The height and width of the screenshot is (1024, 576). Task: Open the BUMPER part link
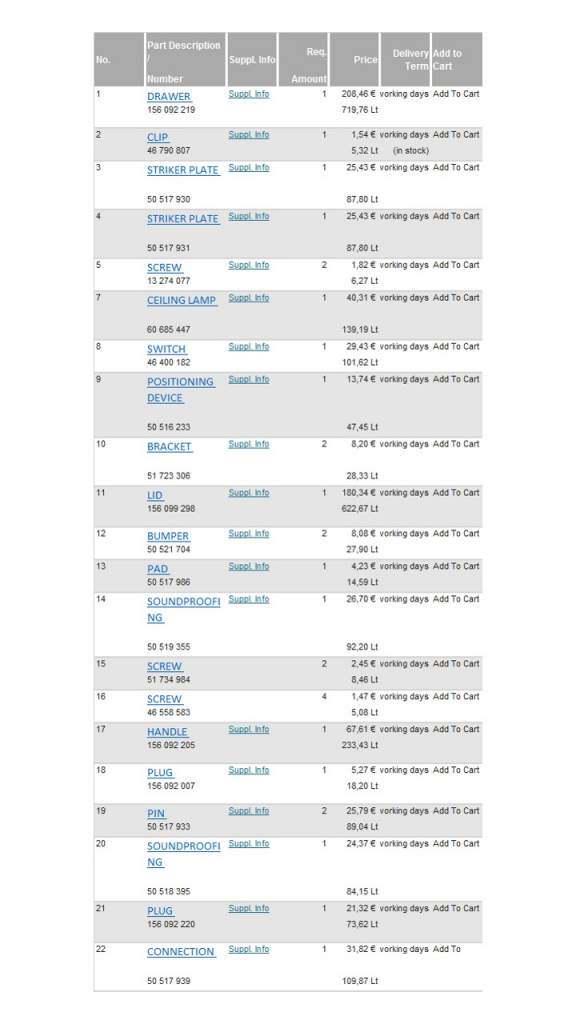coord(168,536)
